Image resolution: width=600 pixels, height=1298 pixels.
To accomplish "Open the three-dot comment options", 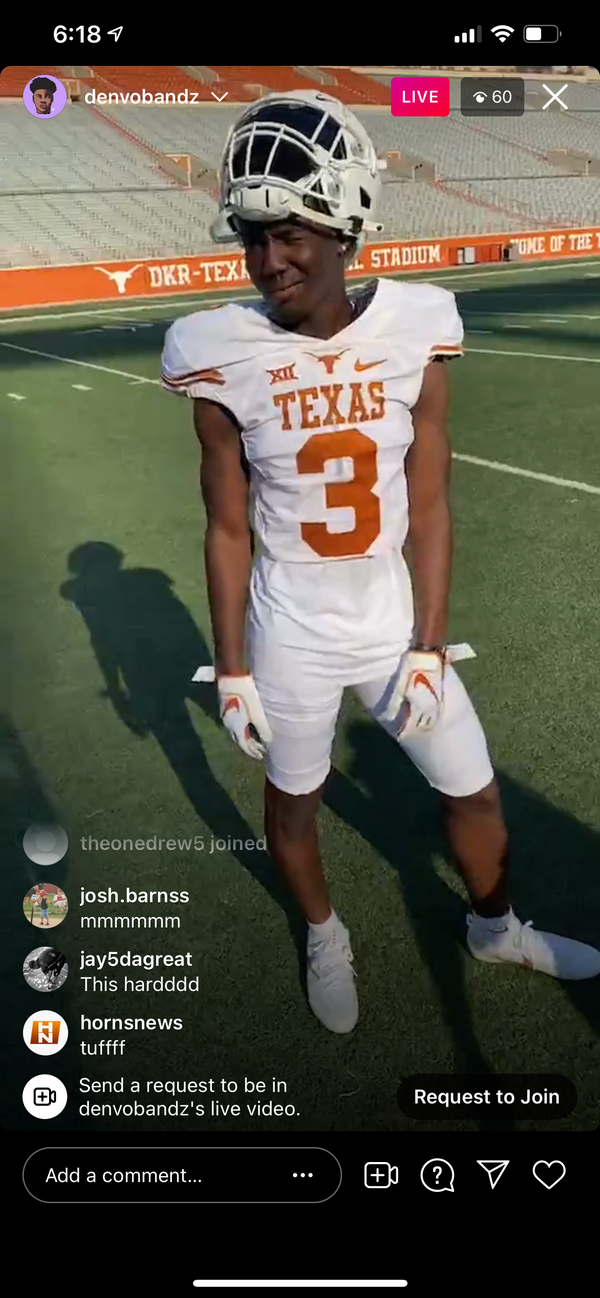I will click(x=303, y=1175).
